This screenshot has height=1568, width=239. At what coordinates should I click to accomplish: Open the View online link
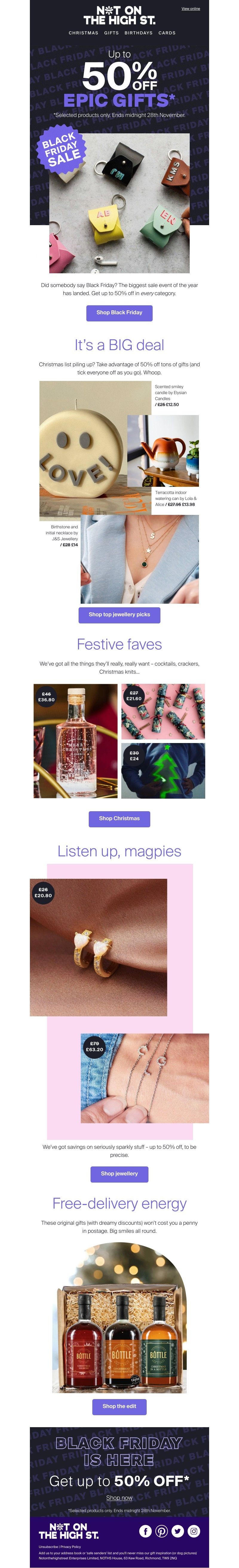pos(190,8)
